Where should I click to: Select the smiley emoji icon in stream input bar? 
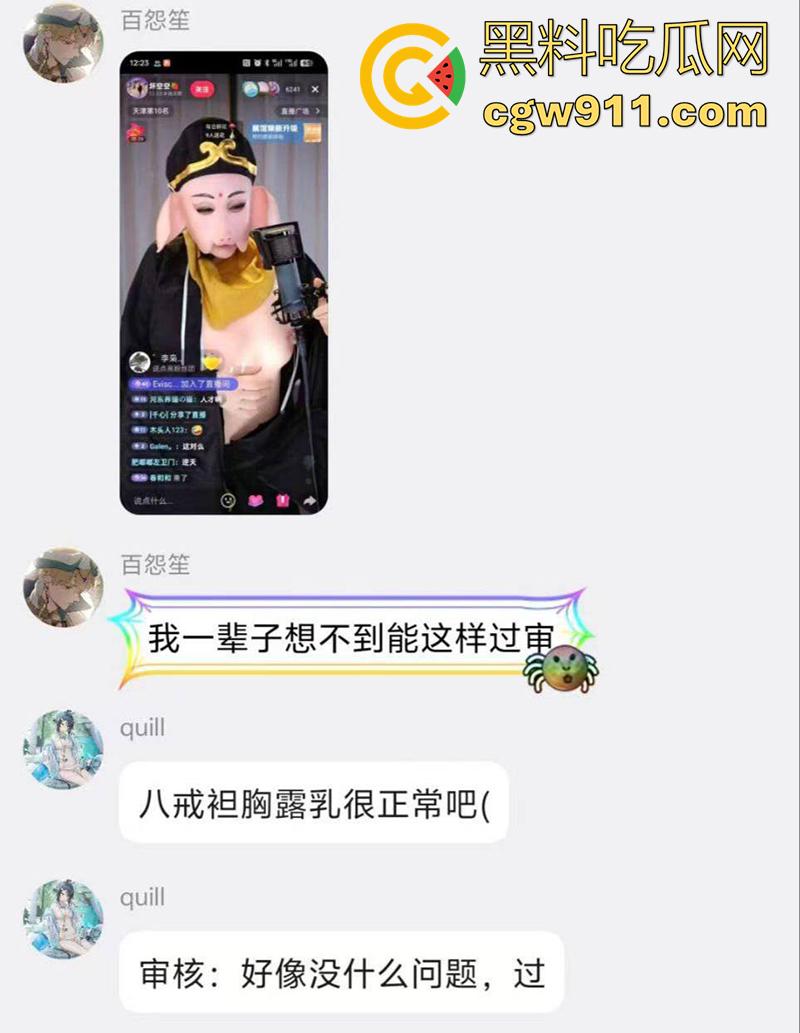[x=228, y=500]
